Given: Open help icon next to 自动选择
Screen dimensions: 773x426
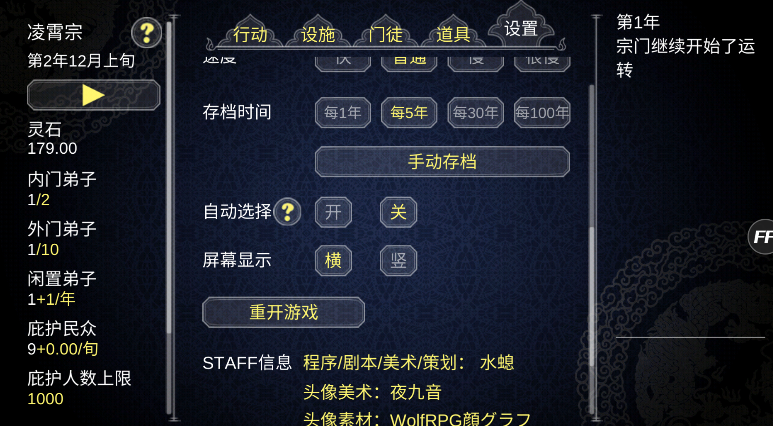Looking at the screenshot, I should (x=287, y=212).
